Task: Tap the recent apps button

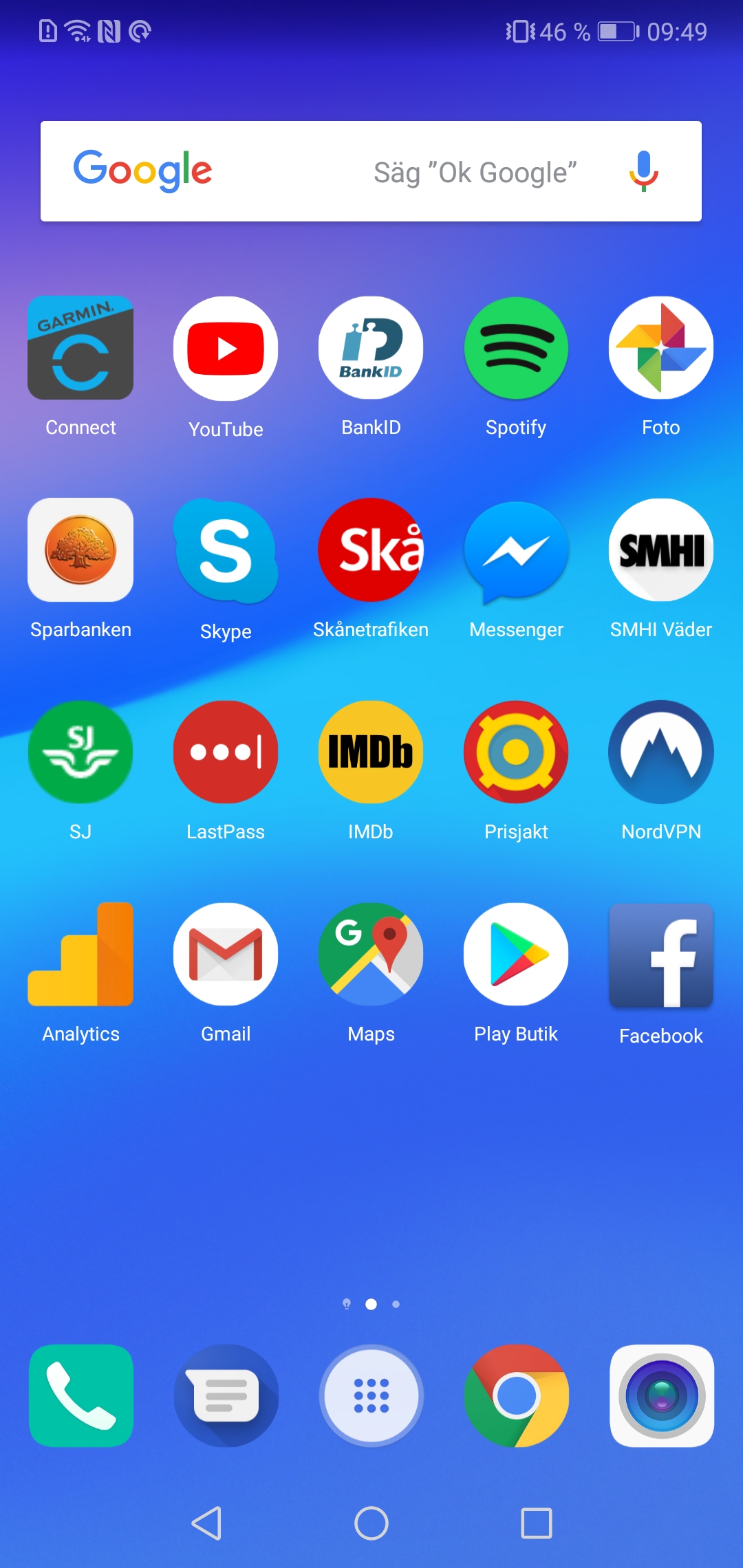Action: pos(537,1523)
